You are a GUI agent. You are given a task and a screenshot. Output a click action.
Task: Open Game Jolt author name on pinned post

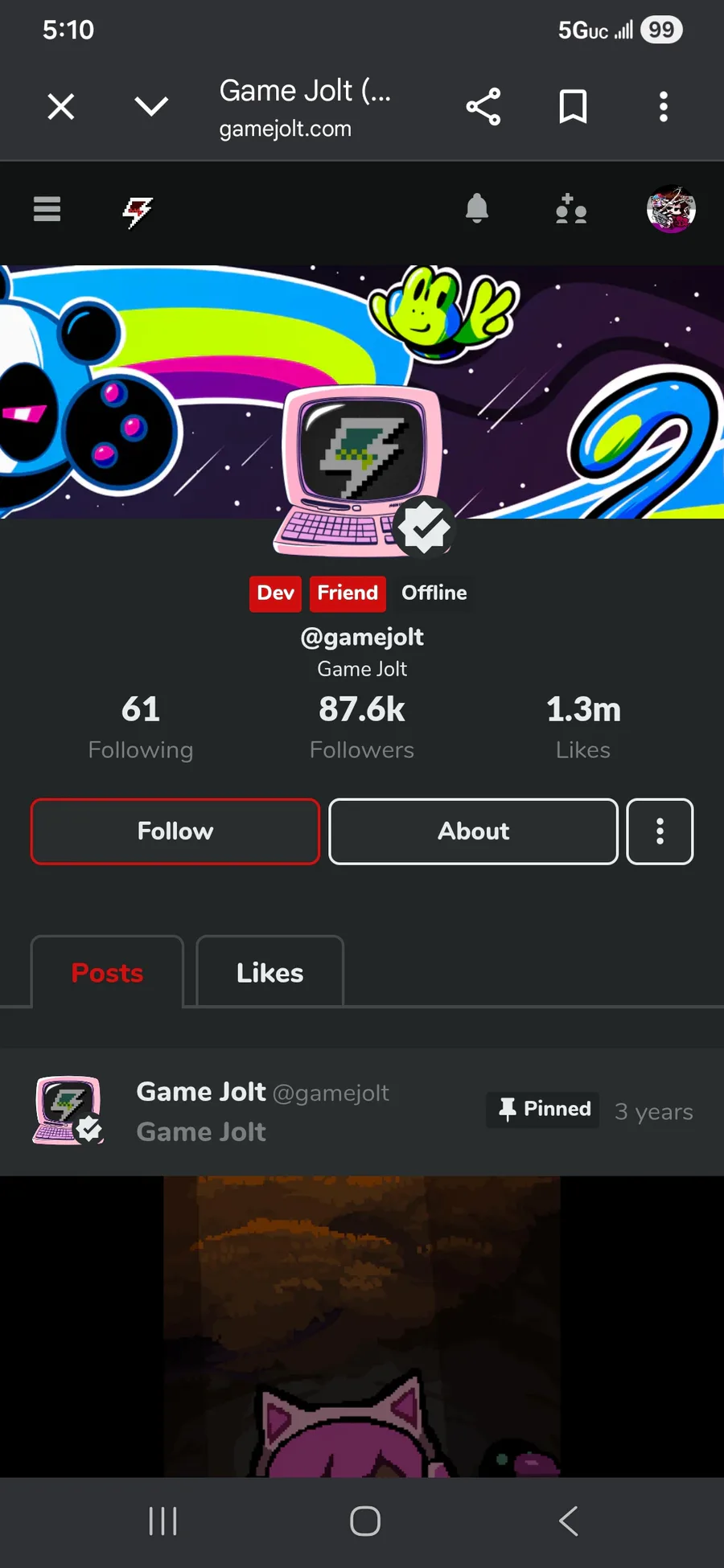[201, 1092]
